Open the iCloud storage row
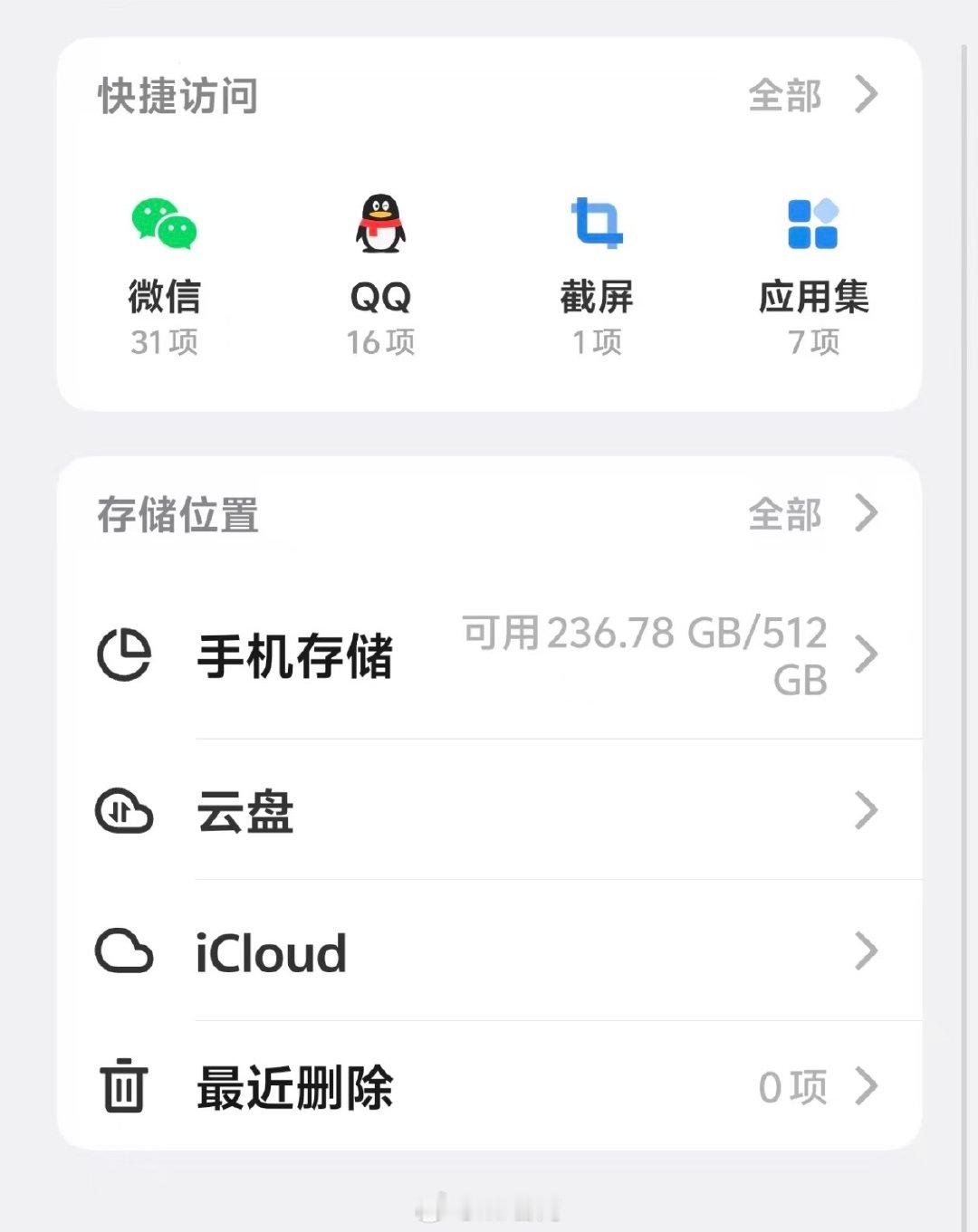978x1232 pixels. pos(490,951)
